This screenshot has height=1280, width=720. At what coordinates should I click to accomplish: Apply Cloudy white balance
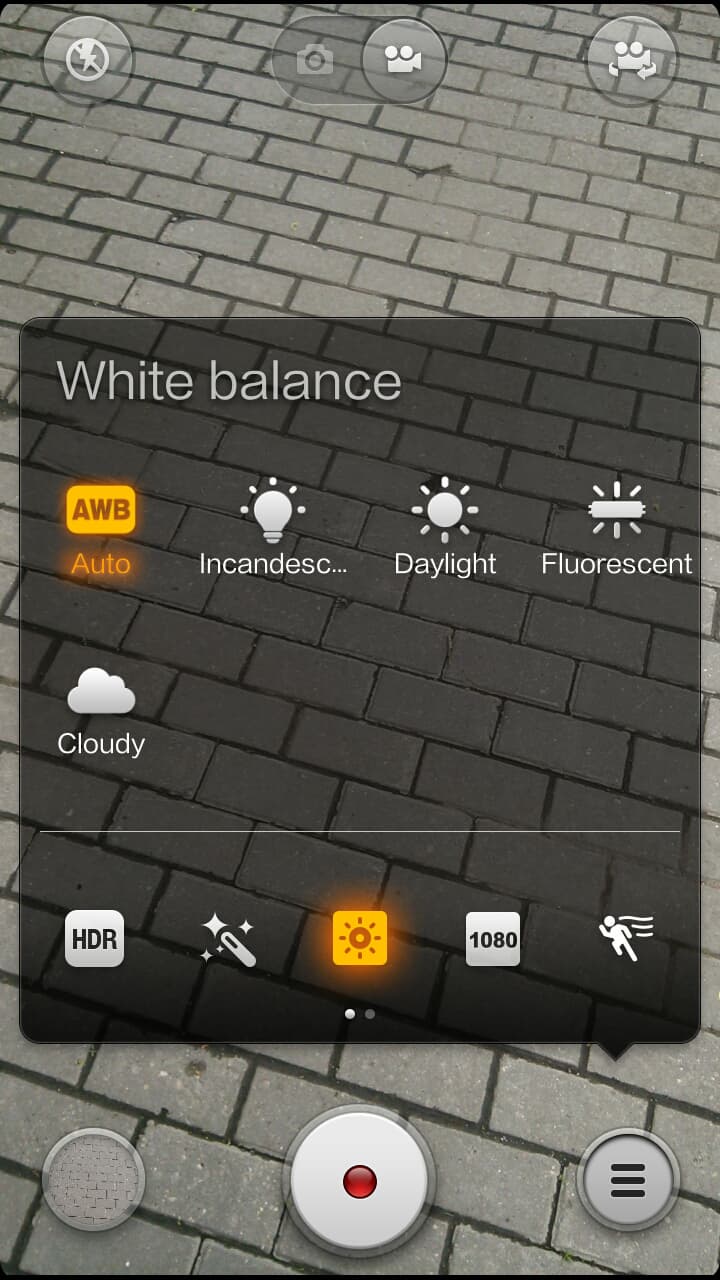pyautogui.click(x=101, y=710)
